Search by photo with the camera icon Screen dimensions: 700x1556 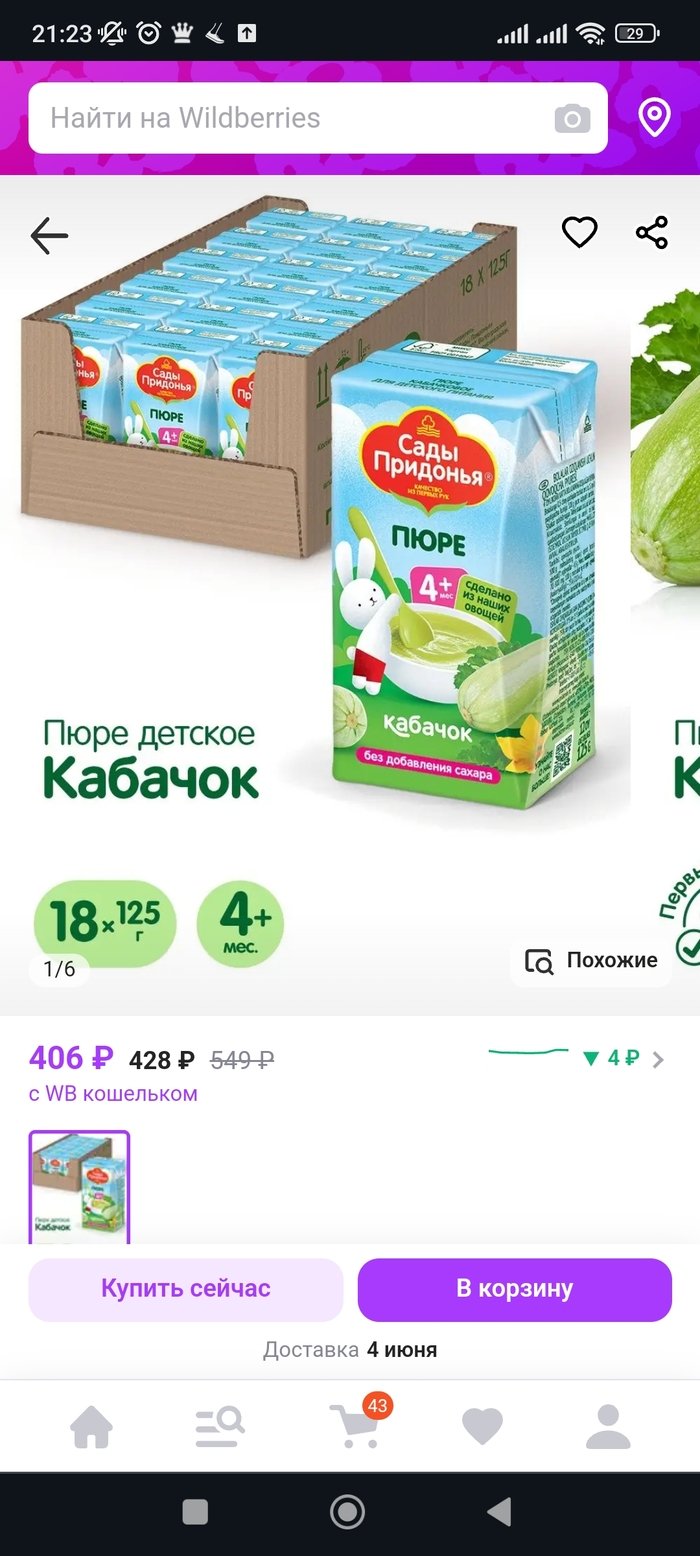tap(572, 120)
